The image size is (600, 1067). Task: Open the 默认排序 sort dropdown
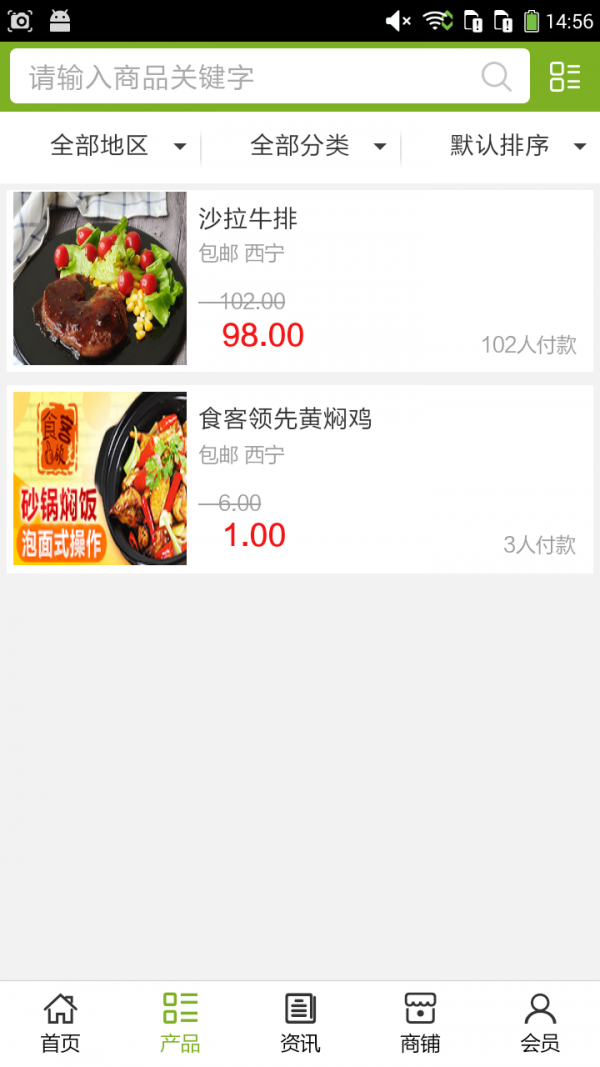click(501, 146)
